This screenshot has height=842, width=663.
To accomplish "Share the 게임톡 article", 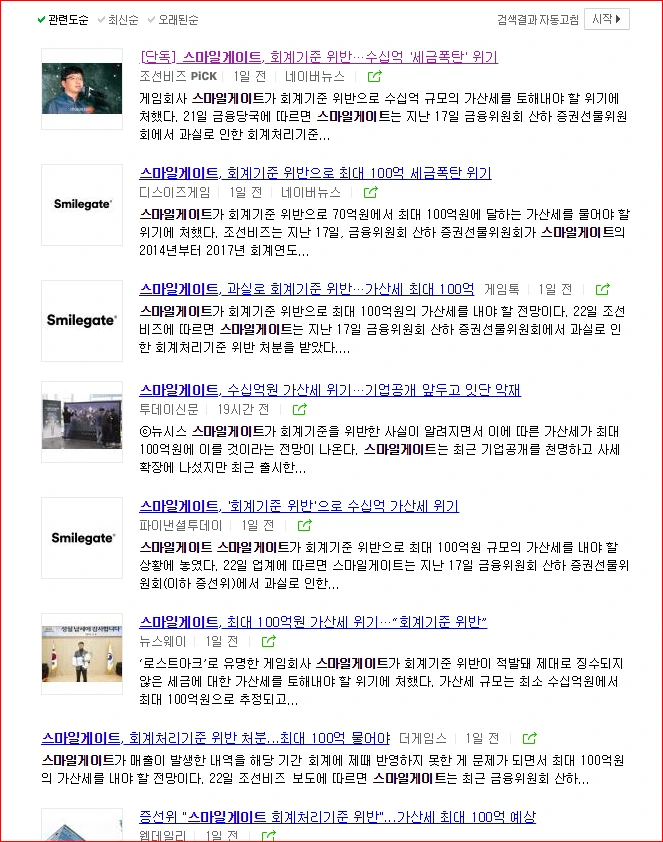I will point(602,289).
